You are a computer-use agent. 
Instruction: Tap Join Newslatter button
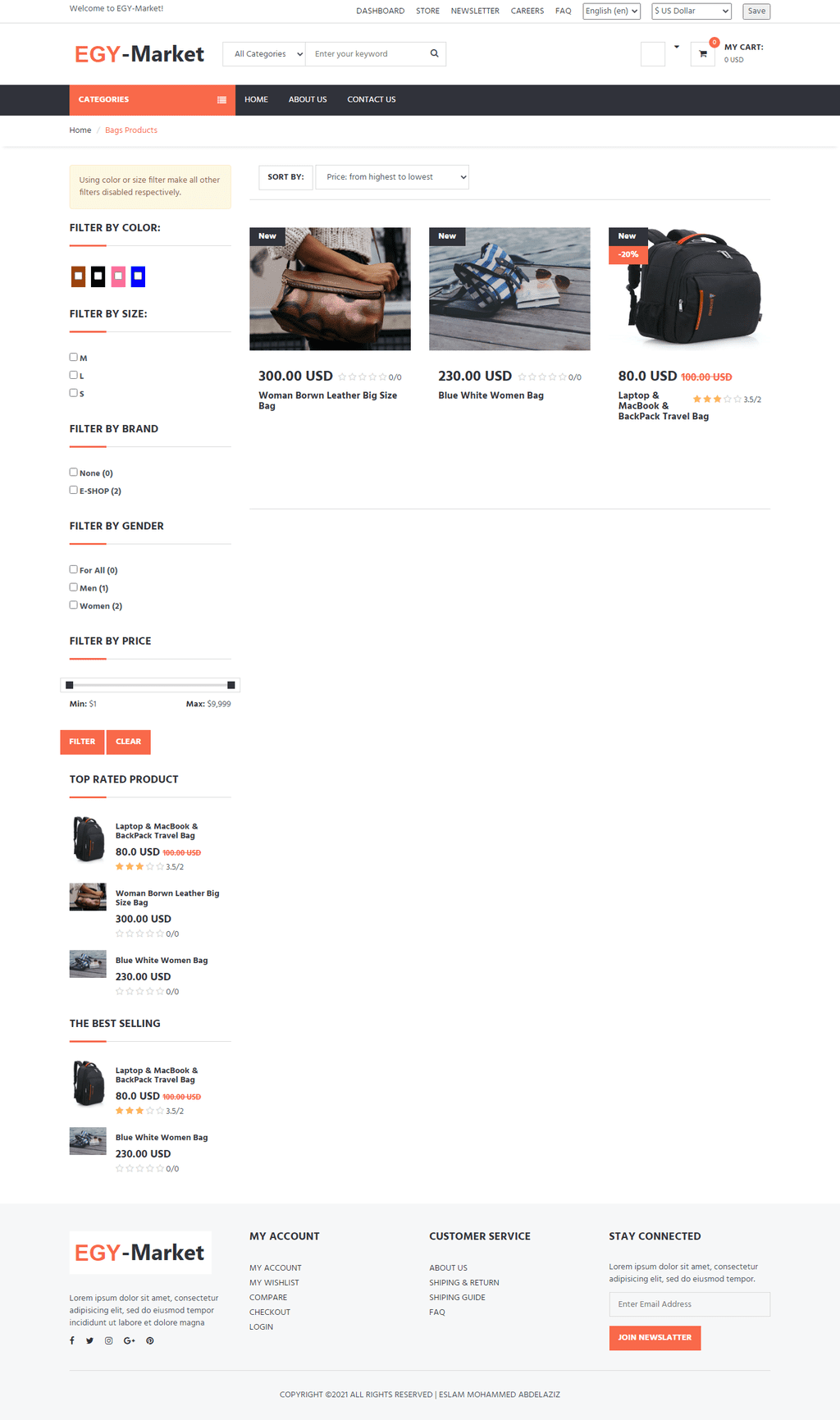(655, 1338)
